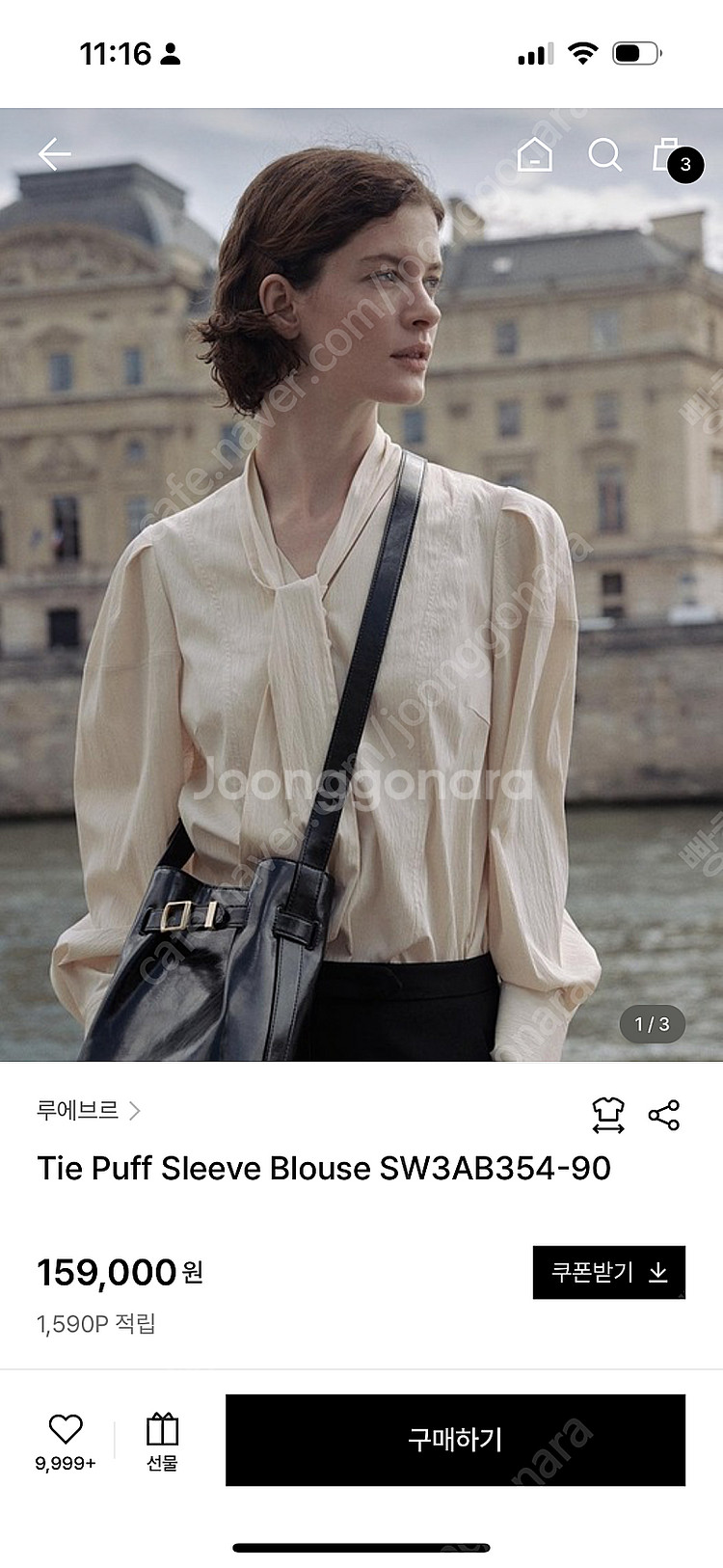The height and width of the screenshot is (1568, 723).
Task: Open the shopping bag with 3 items
Action: click(x=672, y=156)
